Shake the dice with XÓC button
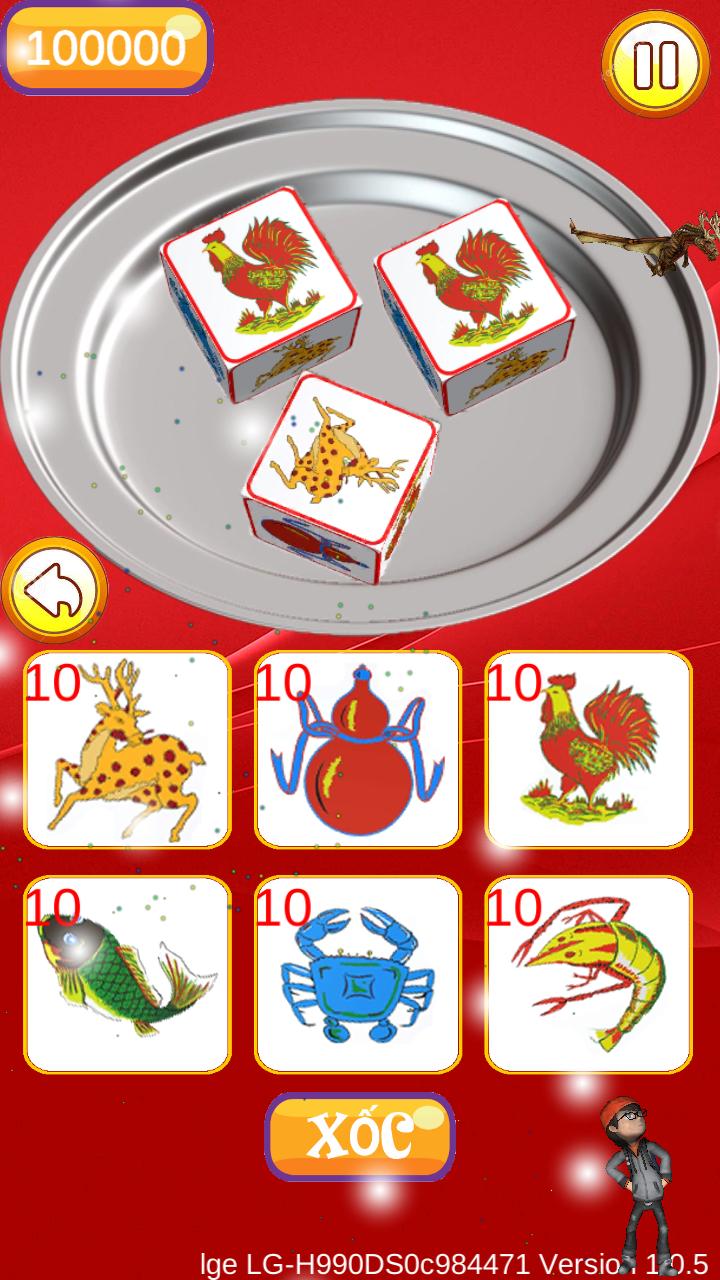Image resolution: width=720 pixels, height=1280 pixels. coord(360,1136)
